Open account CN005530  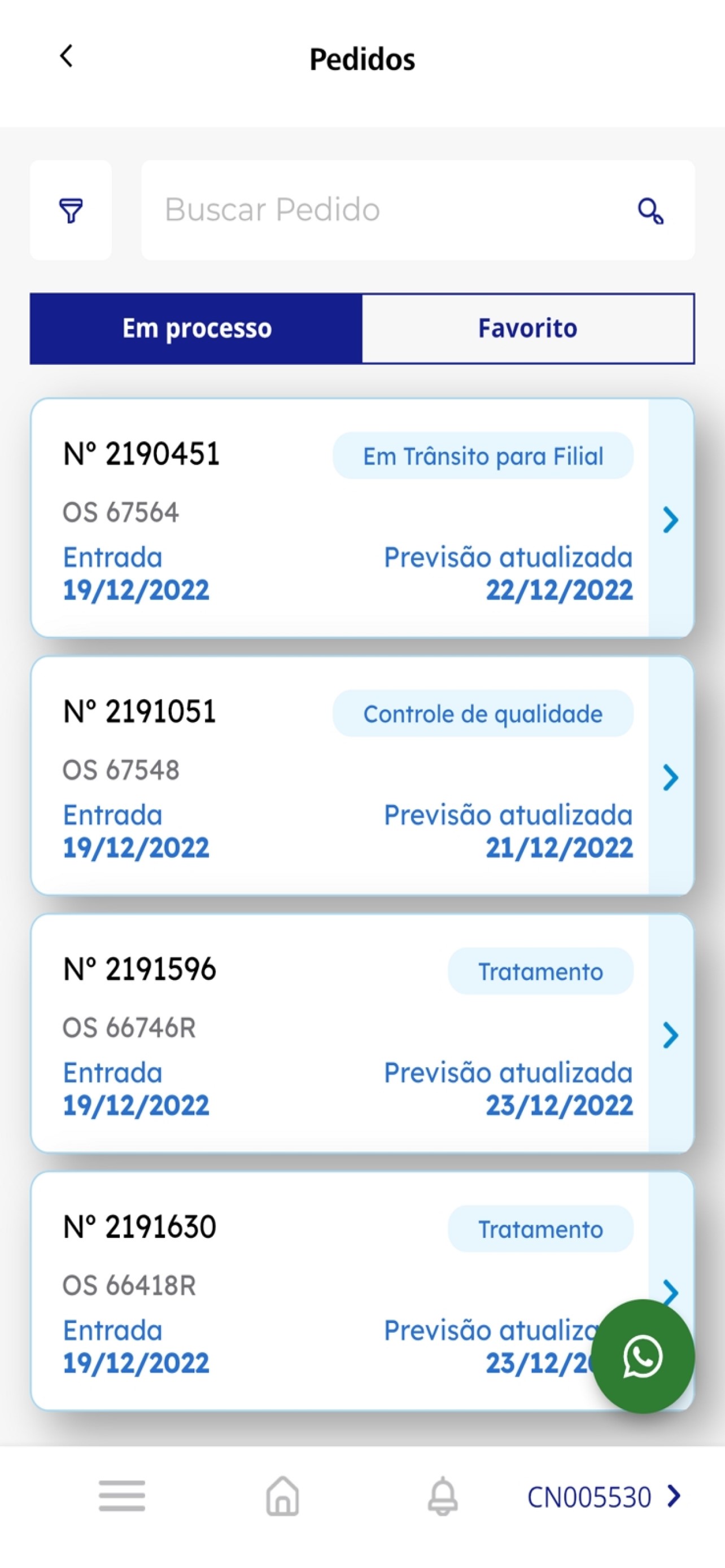click(602, 1496)
